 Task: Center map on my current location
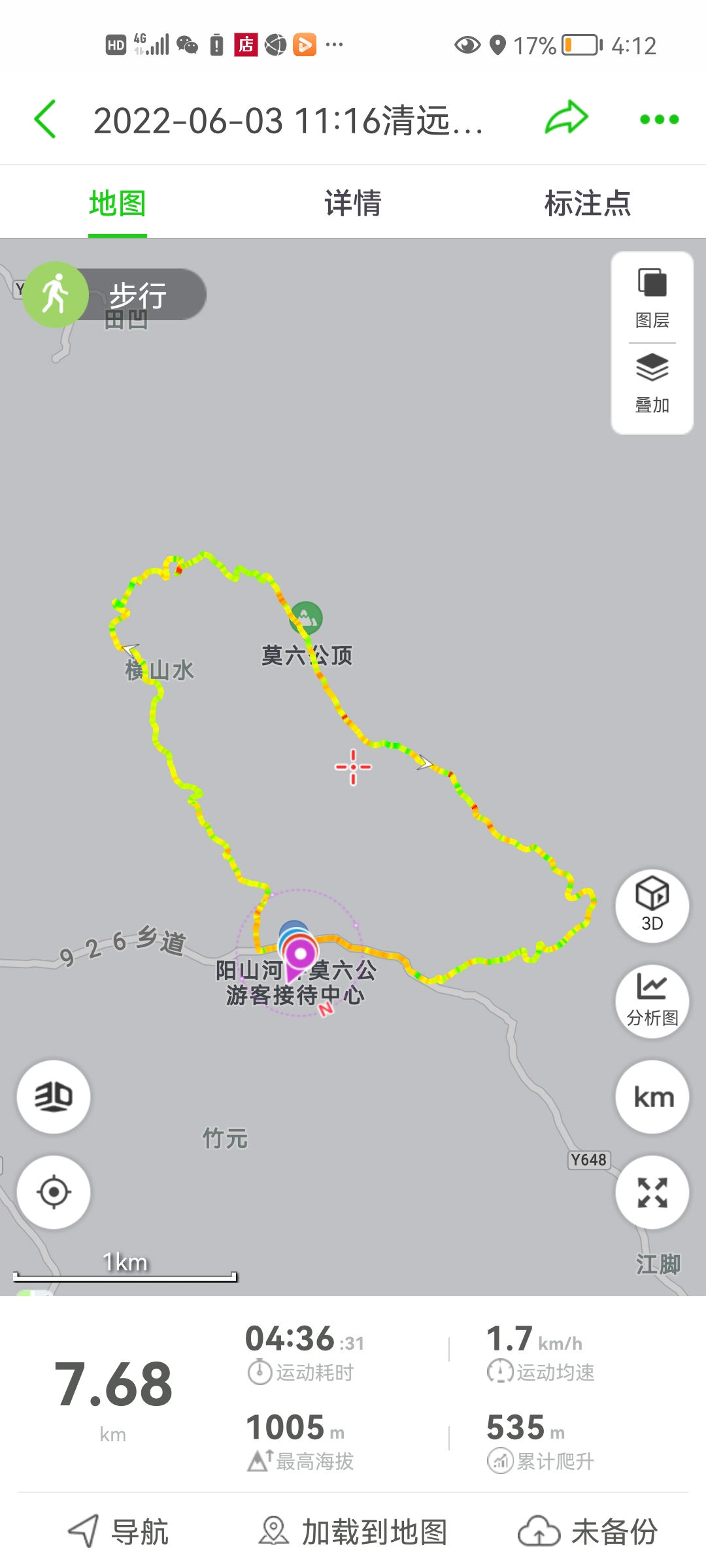(54, 1192)
